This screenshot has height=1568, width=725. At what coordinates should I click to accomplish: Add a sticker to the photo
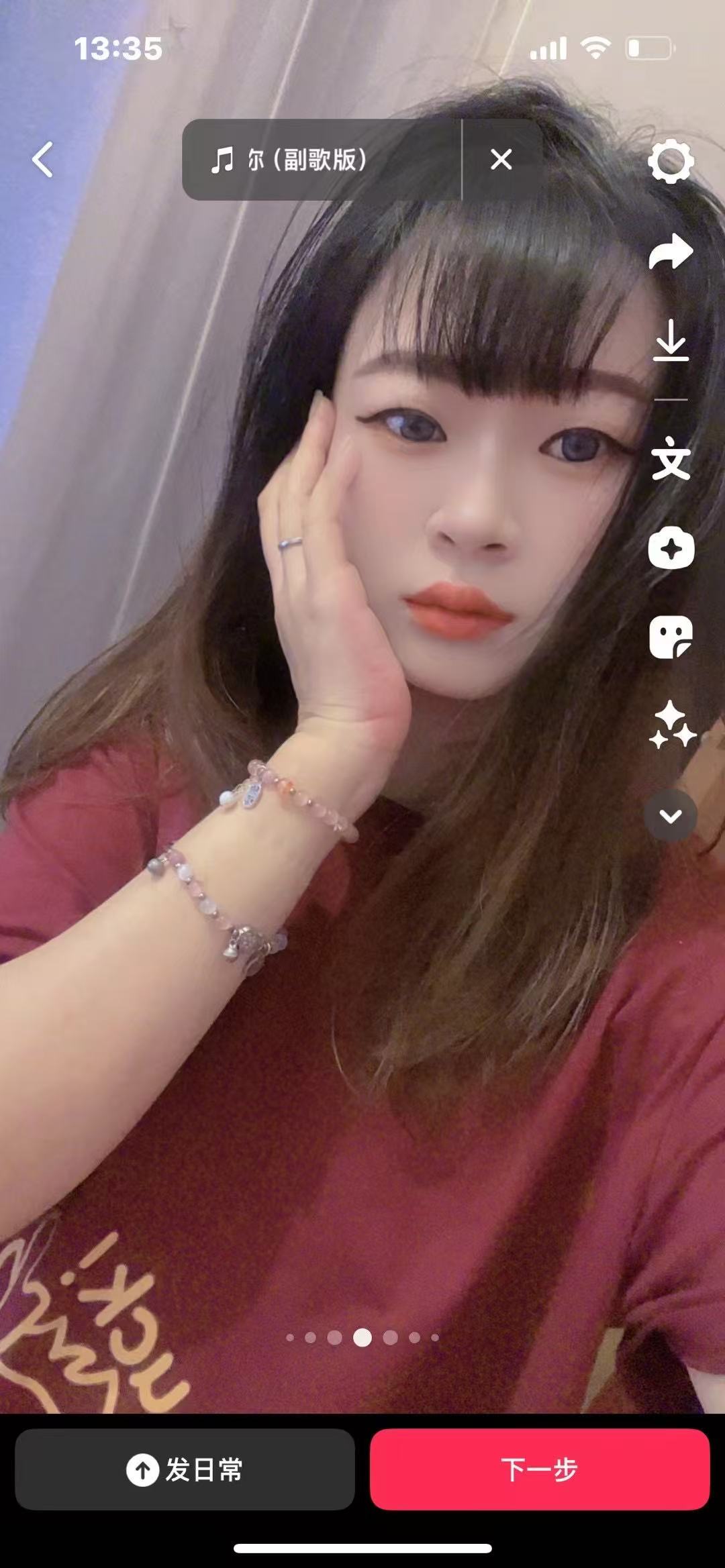671,636
